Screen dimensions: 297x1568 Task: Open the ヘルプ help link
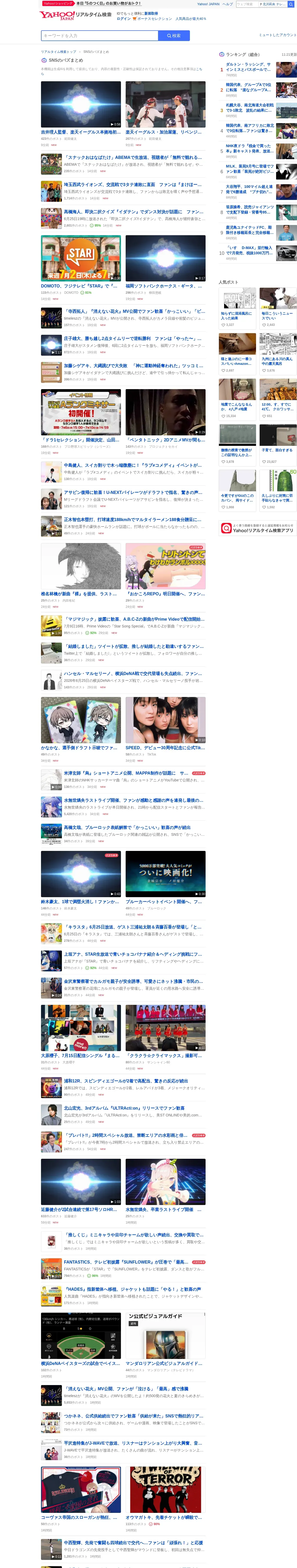click(228, 4)
